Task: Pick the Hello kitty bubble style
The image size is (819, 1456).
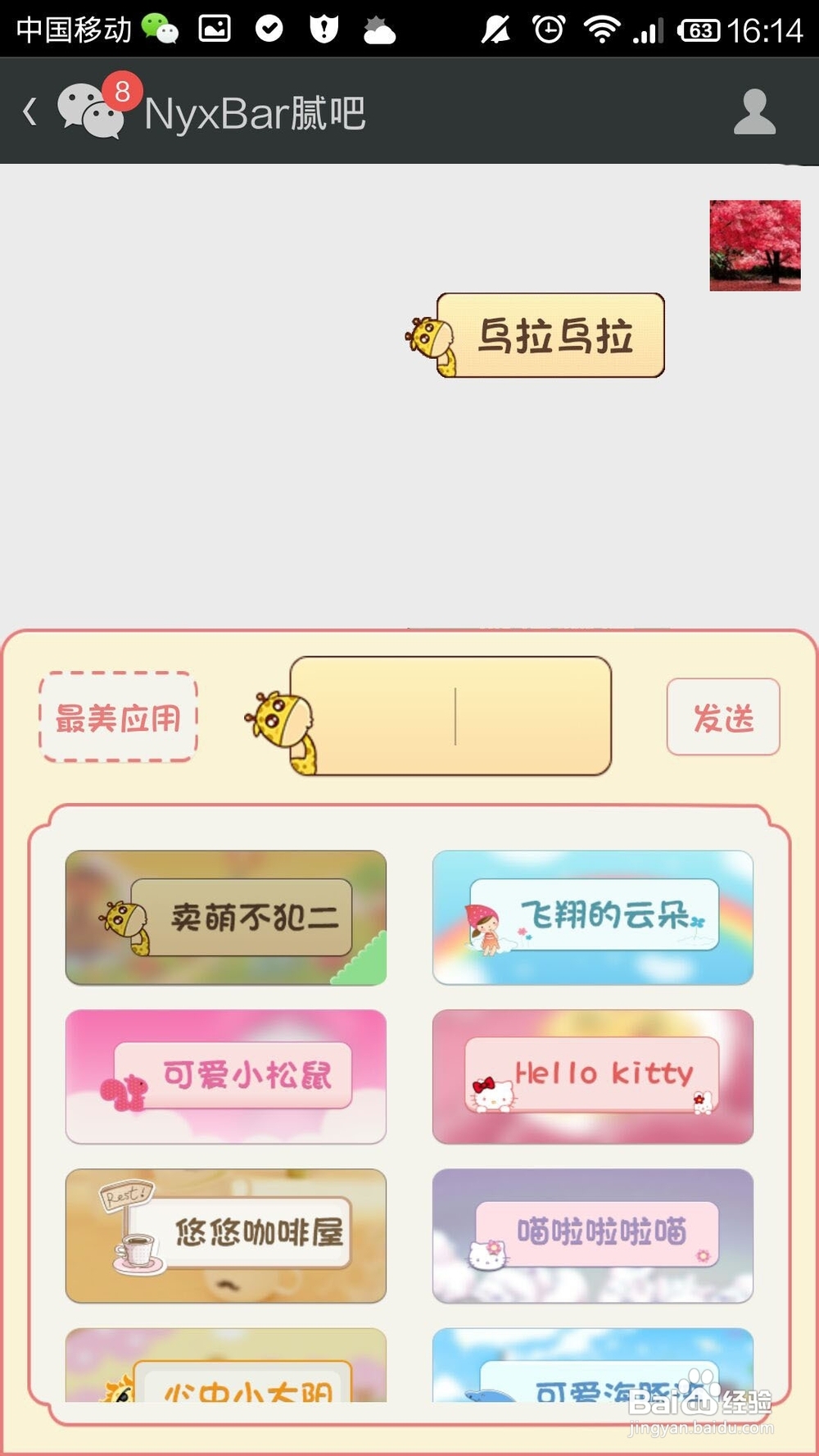Action: pos(592,1077)
